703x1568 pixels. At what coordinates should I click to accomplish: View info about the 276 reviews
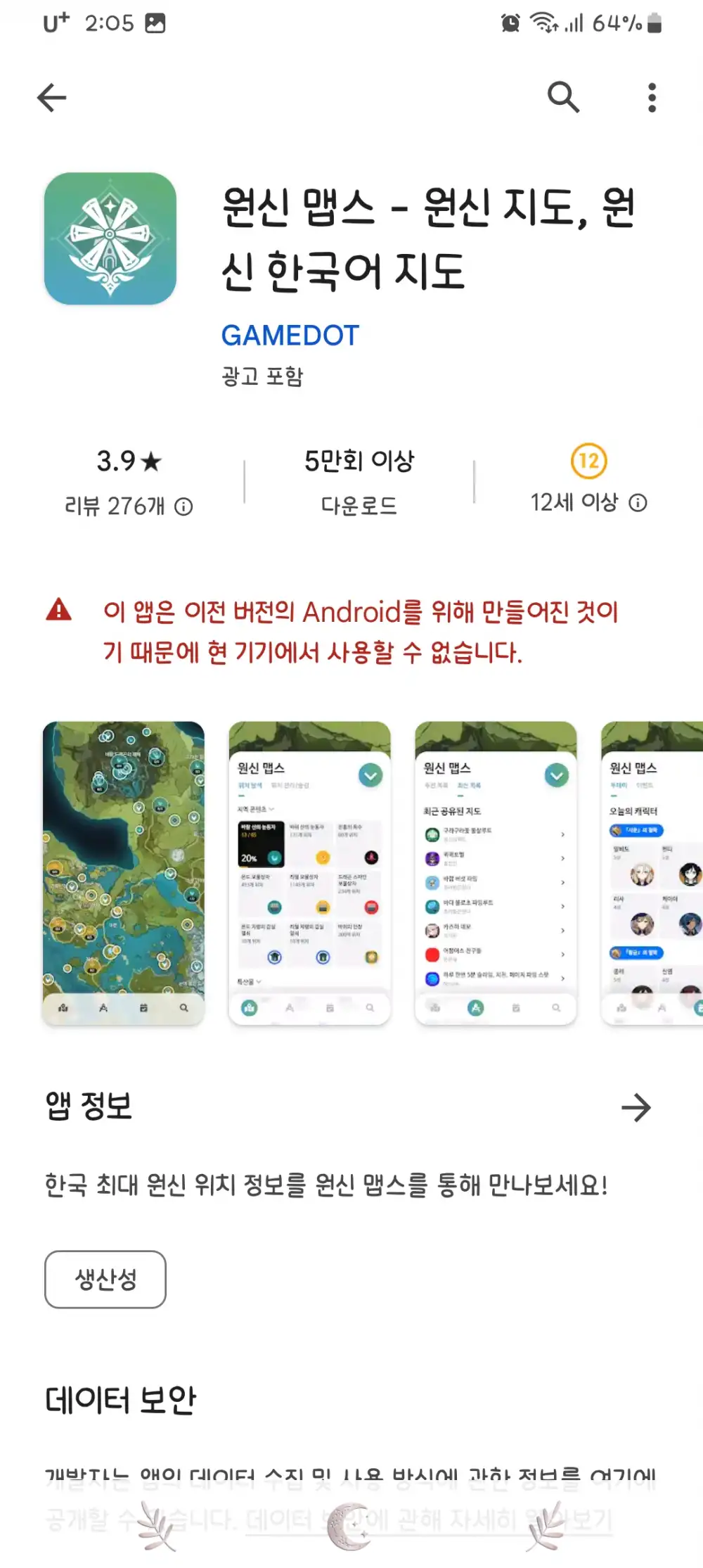click(183, 506)
